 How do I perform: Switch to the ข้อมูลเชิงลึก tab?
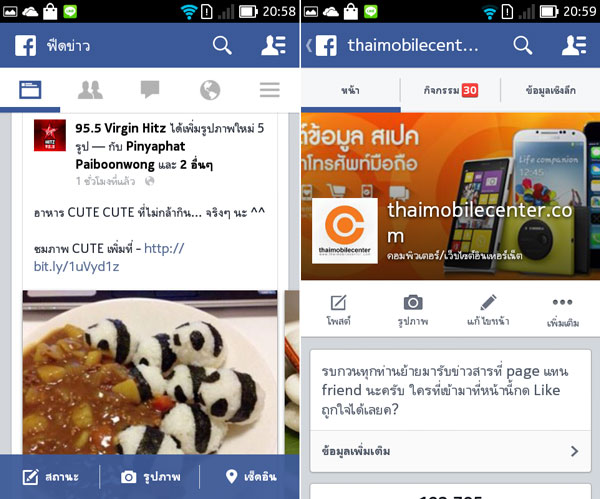[549, 90]
